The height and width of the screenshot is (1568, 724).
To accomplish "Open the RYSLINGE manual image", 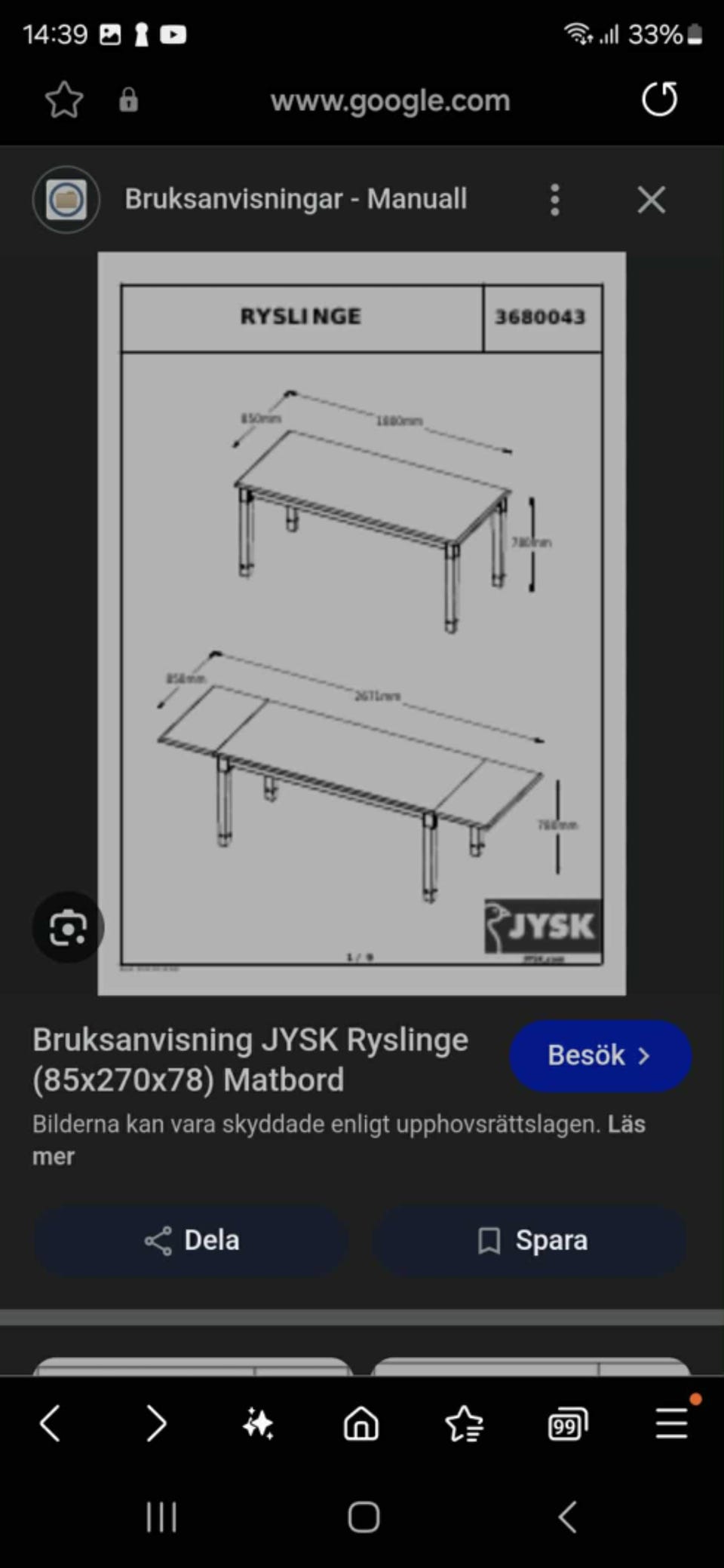I will [362, 623].
